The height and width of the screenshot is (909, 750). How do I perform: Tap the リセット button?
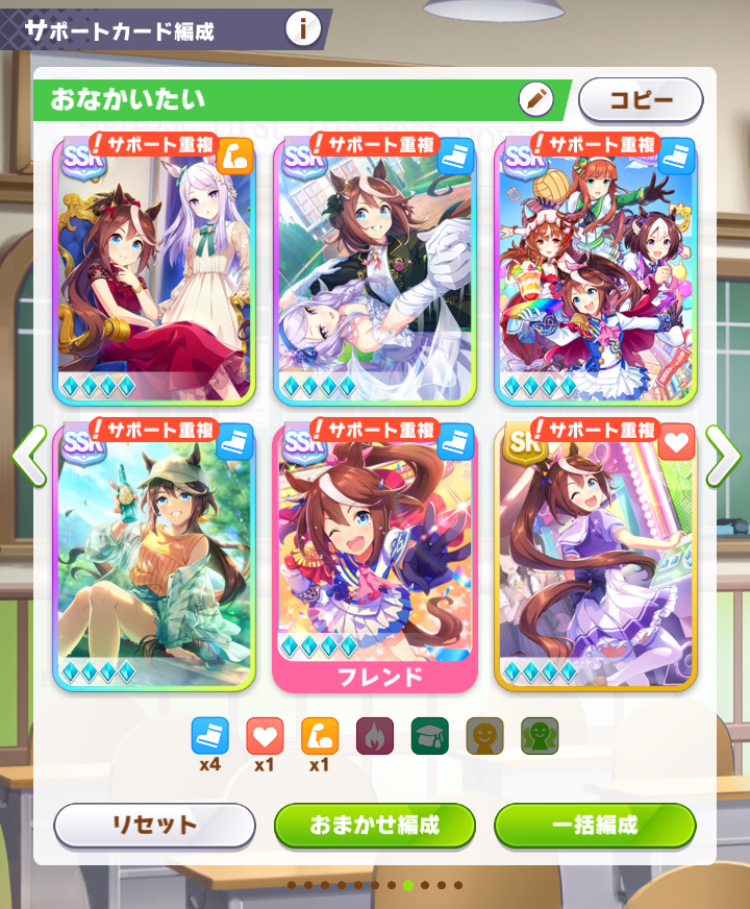[x=154, y=826]
